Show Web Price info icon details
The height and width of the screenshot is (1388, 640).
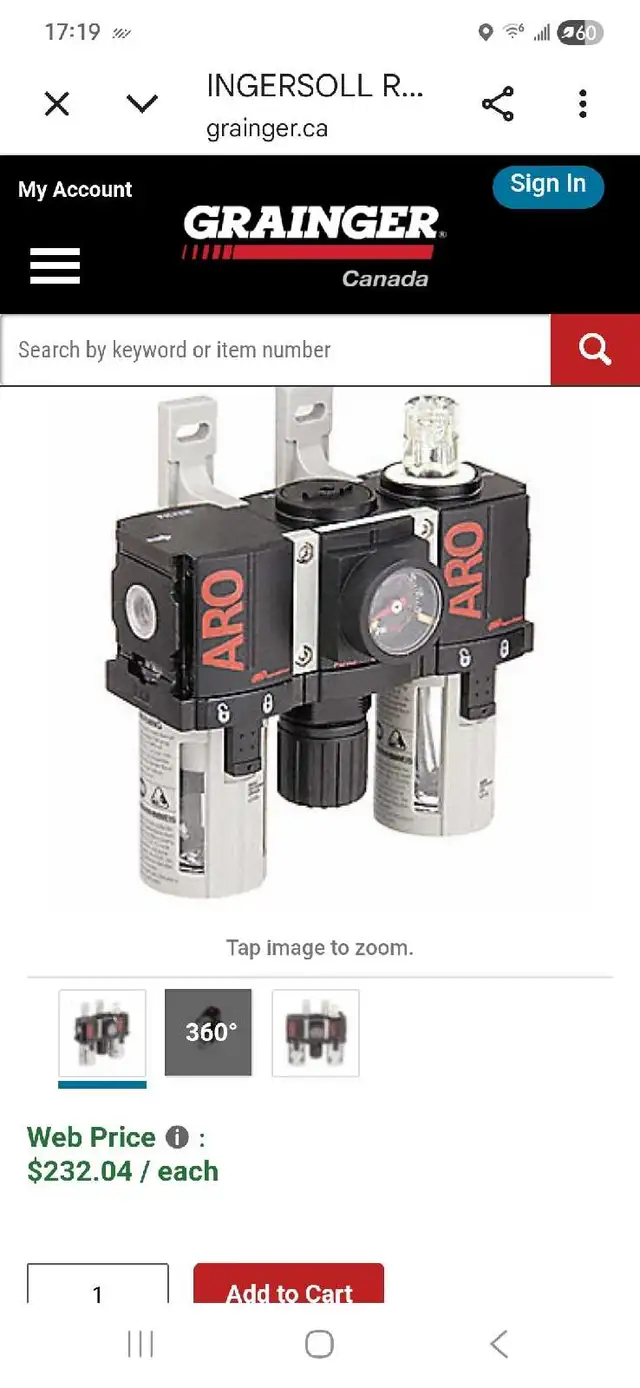[177, 1137]
